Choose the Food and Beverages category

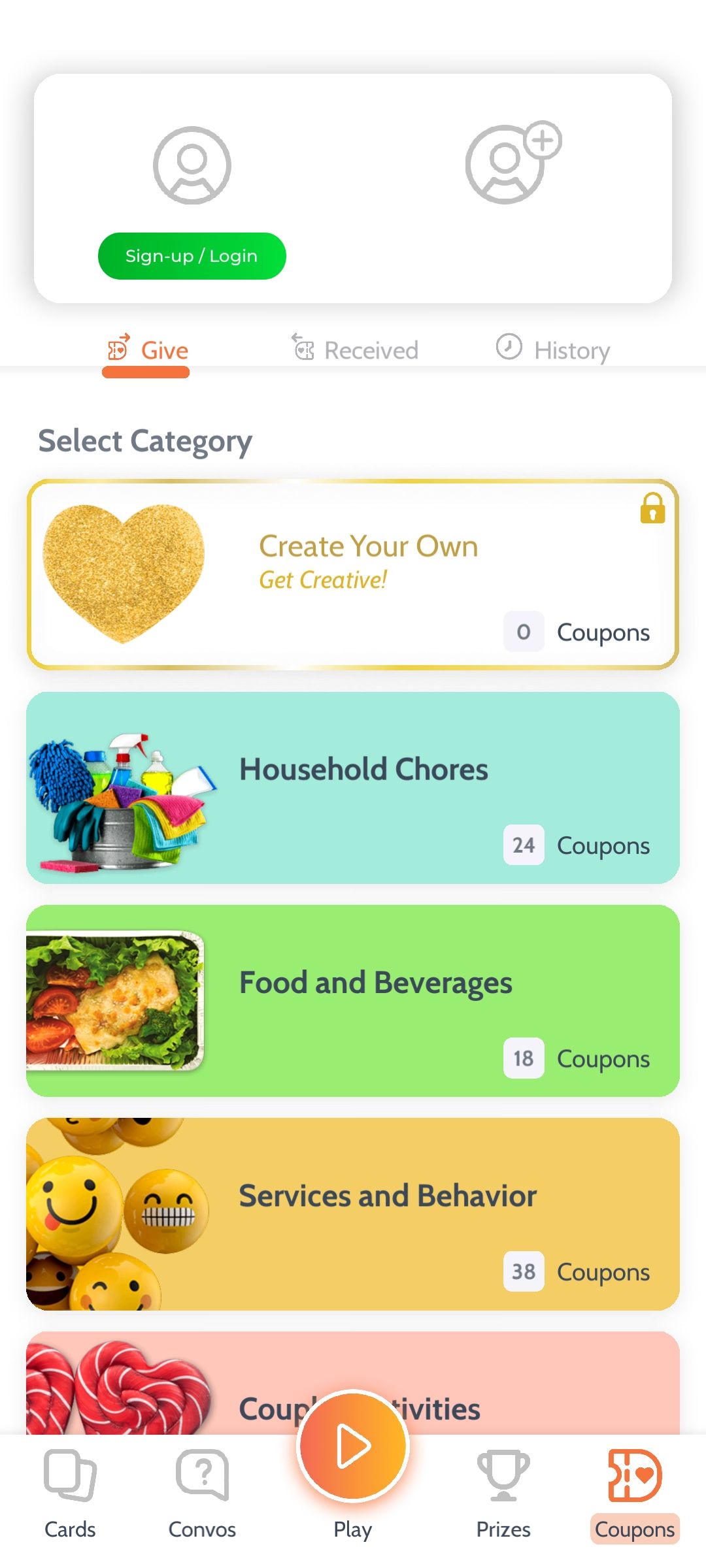[353, 1000]
